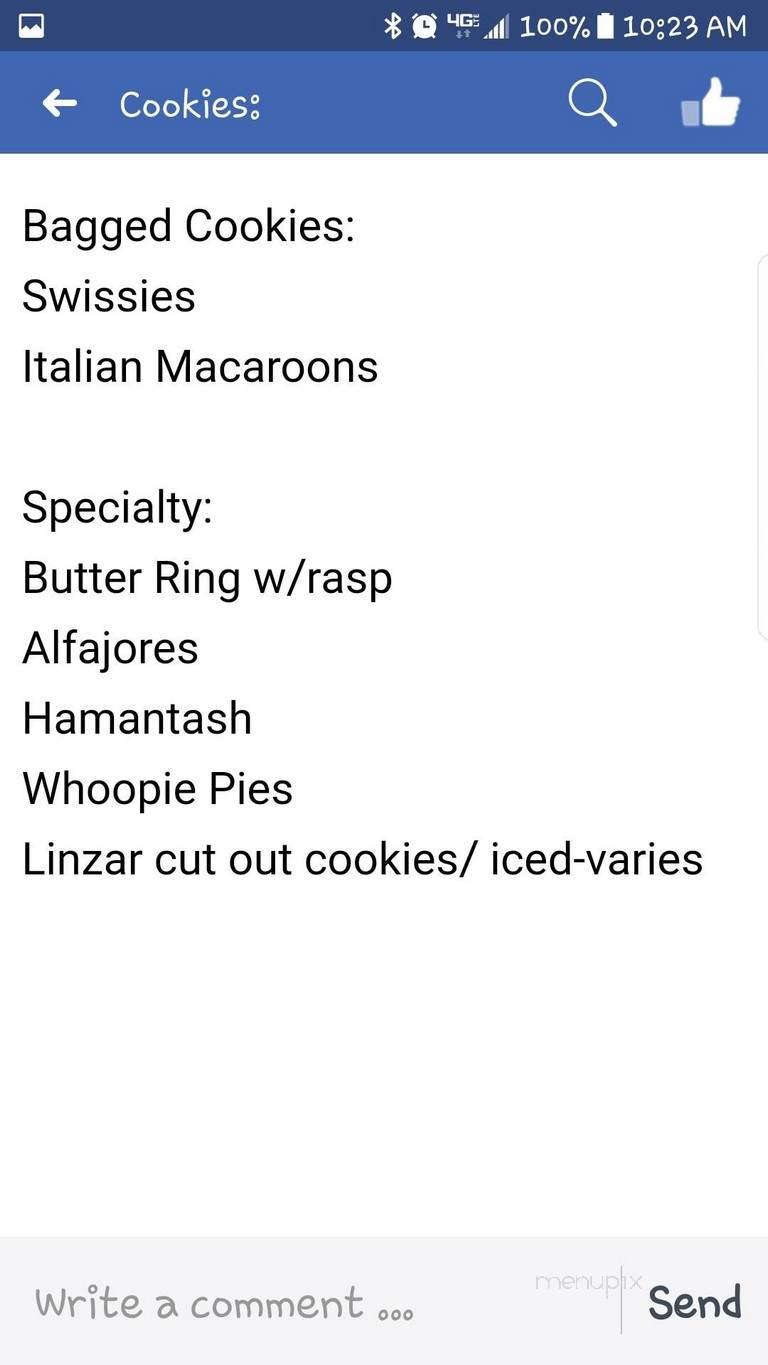
Task: Expand the photo caption by tapping Cookies title
Action: [190, 103]
